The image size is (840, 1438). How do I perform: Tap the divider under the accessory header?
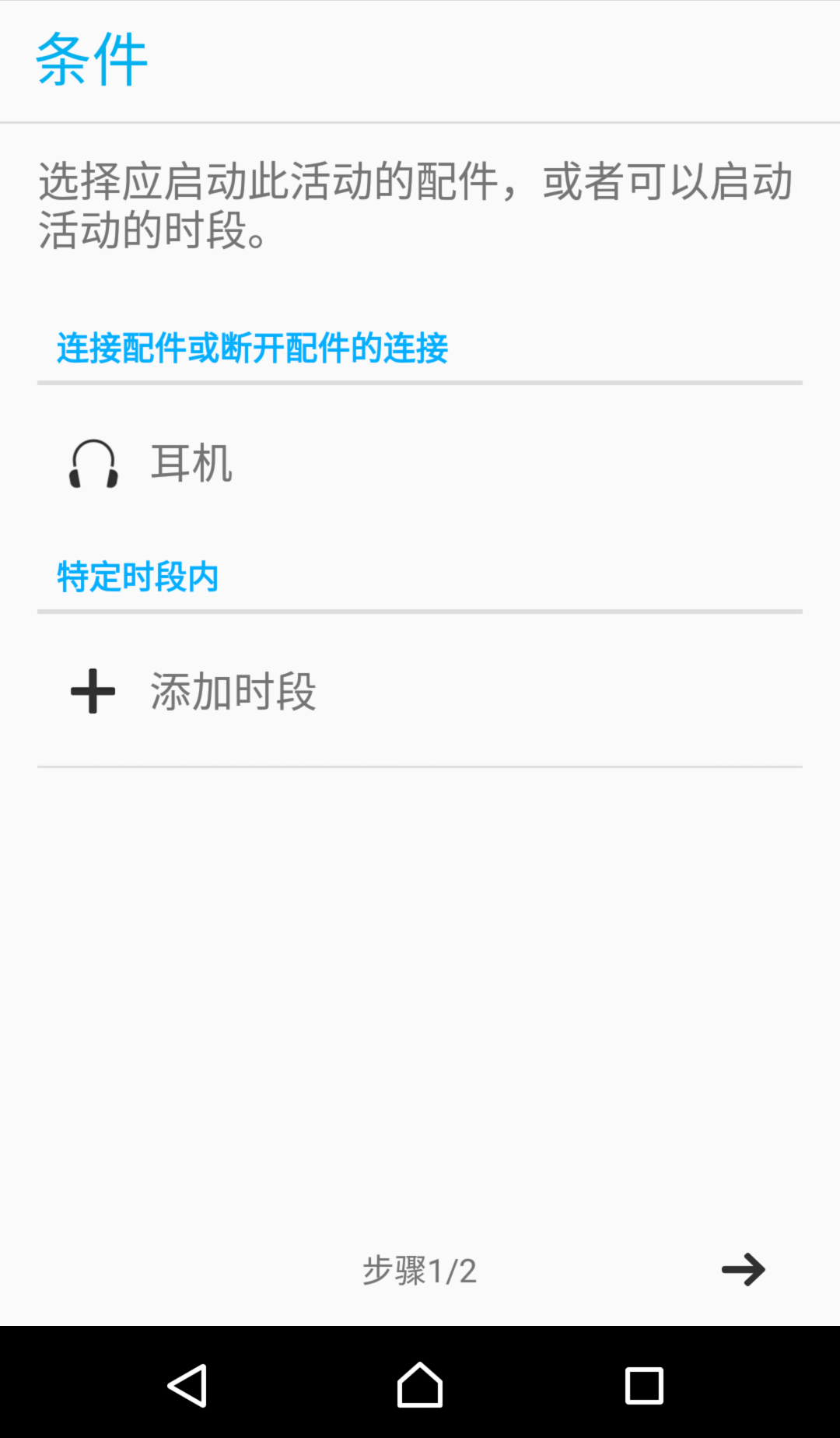(419, 383)
